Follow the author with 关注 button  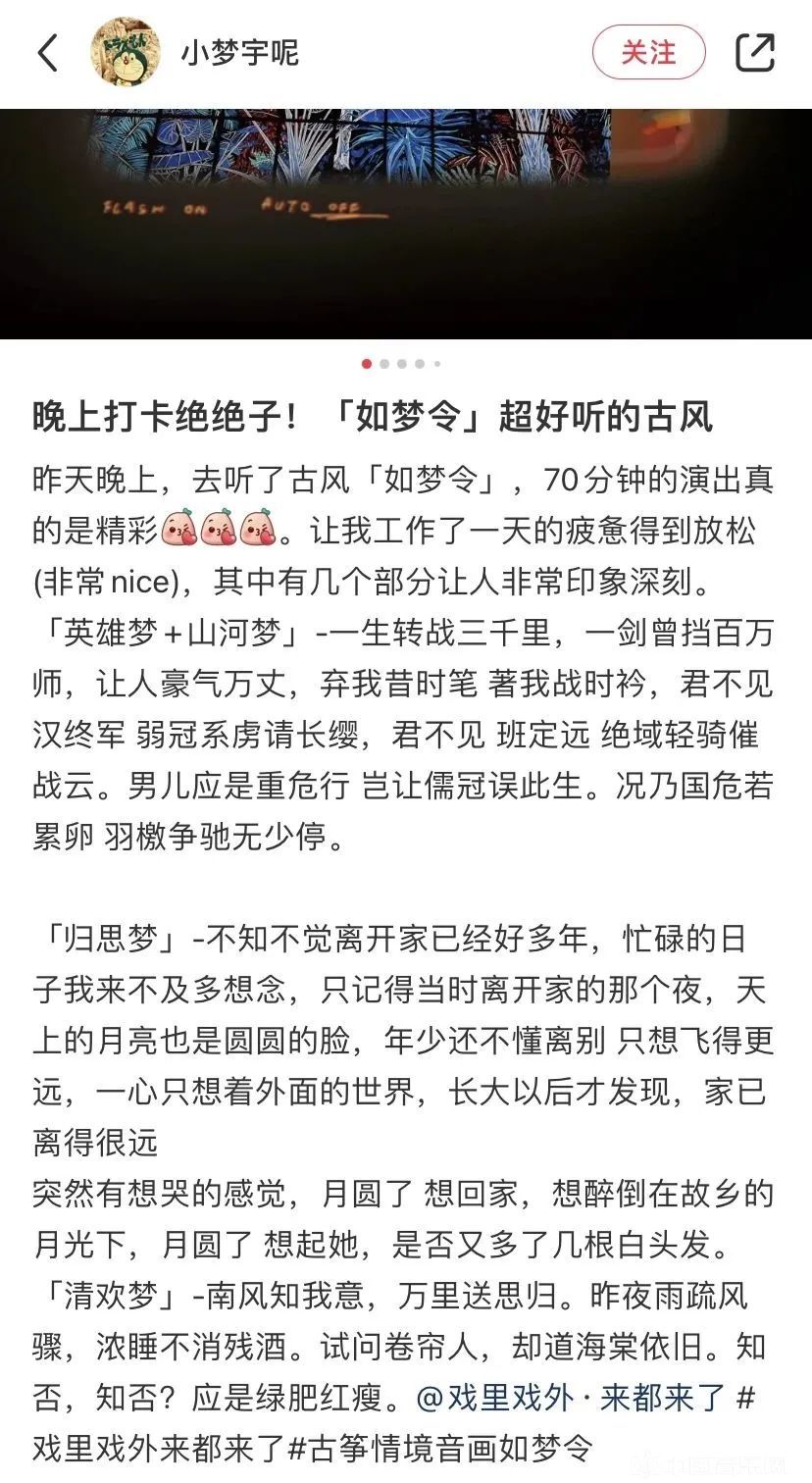click(648, 53)
